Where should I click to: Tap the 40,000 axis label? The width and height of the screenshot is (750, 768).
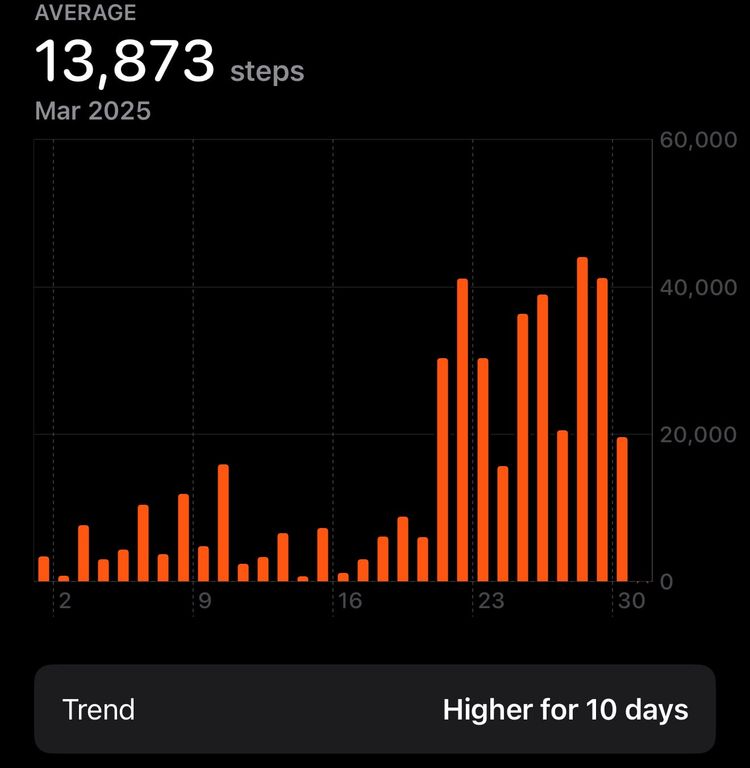(700, 287)
